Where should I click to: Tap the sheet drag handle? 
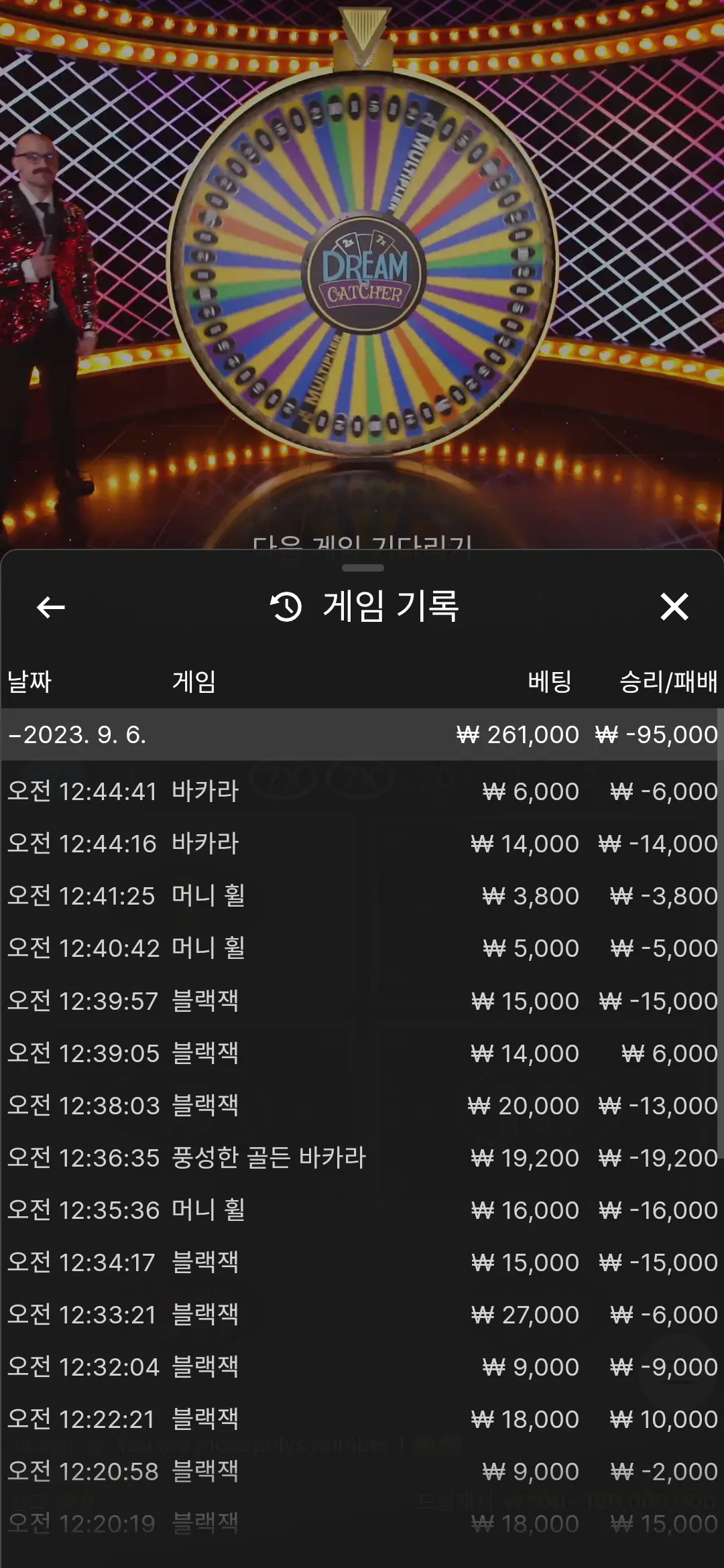pos(363,568)
